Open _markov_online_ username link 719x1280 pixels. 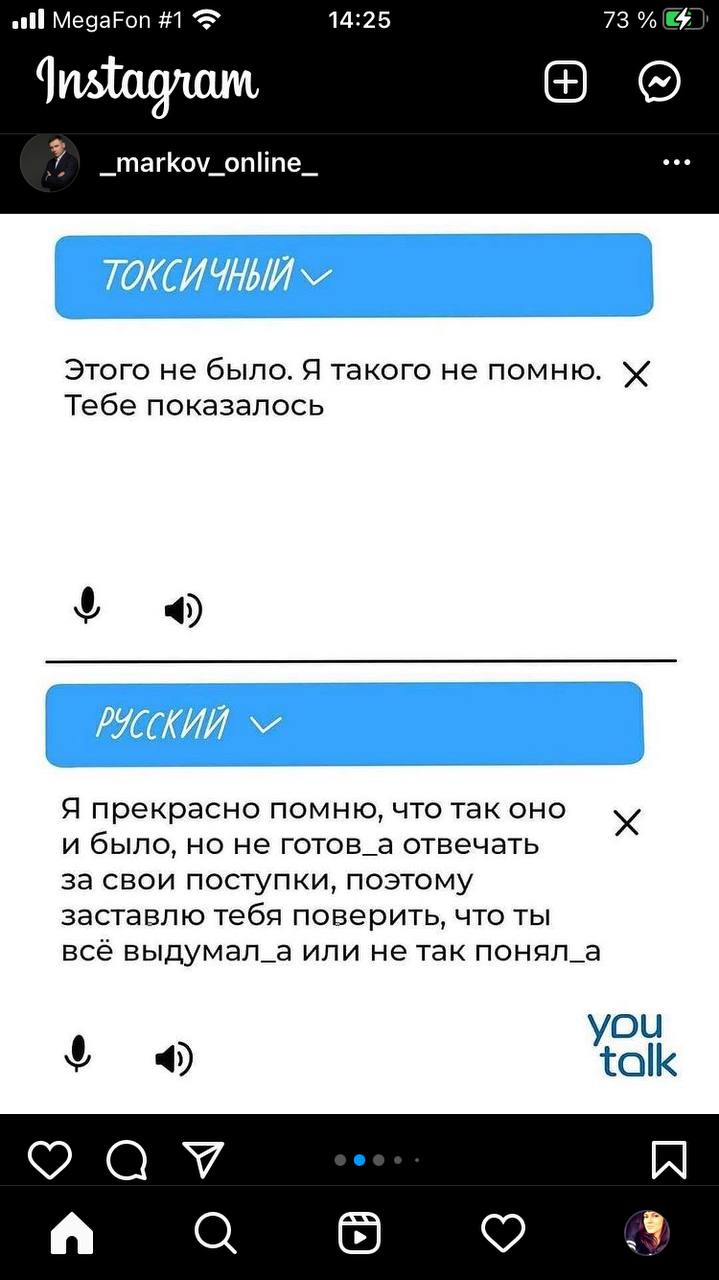click(209, 162)
